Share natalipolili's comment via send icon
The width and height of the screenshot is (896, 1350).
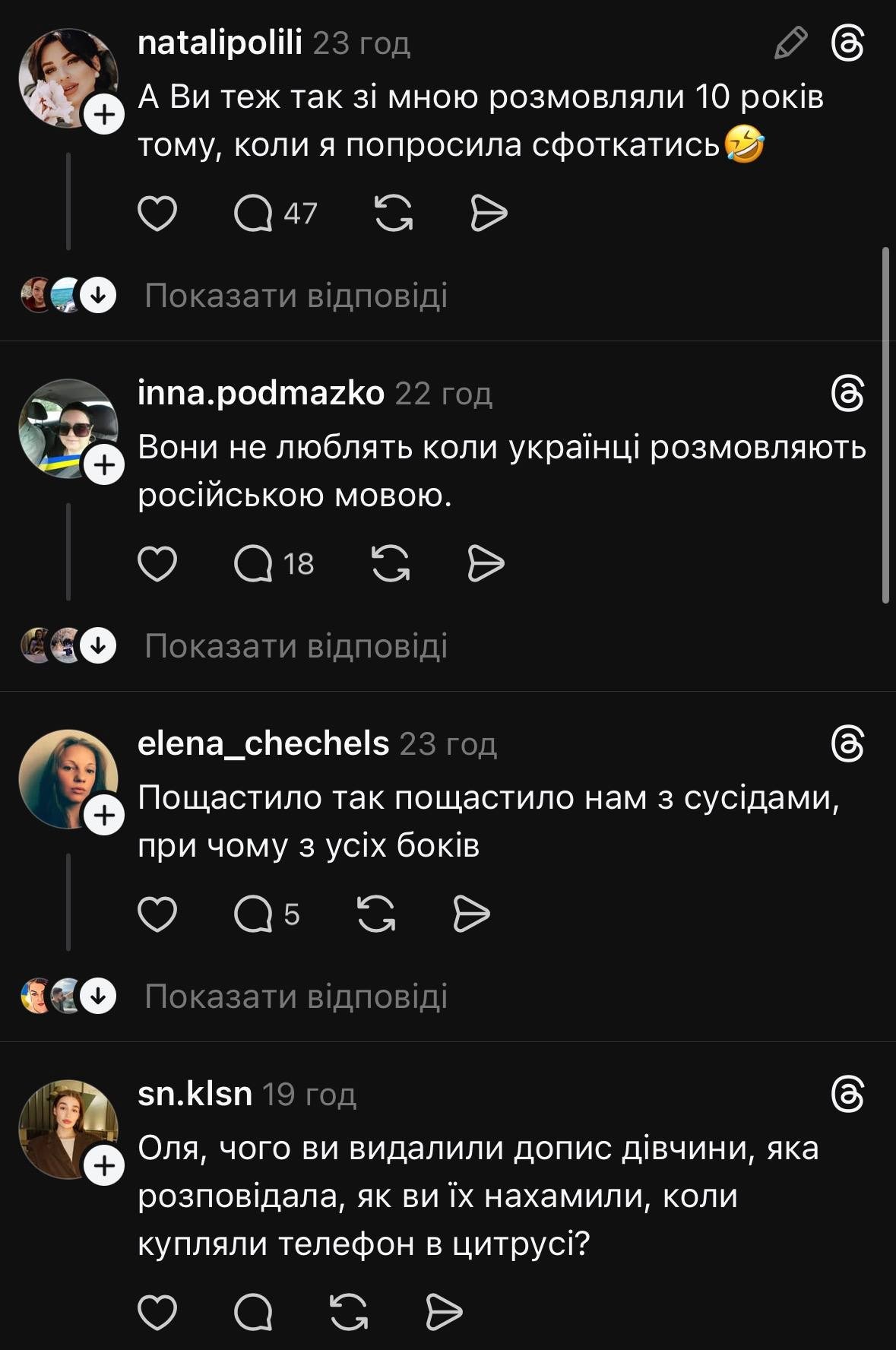pyautogui.click(x=489, y=214)
